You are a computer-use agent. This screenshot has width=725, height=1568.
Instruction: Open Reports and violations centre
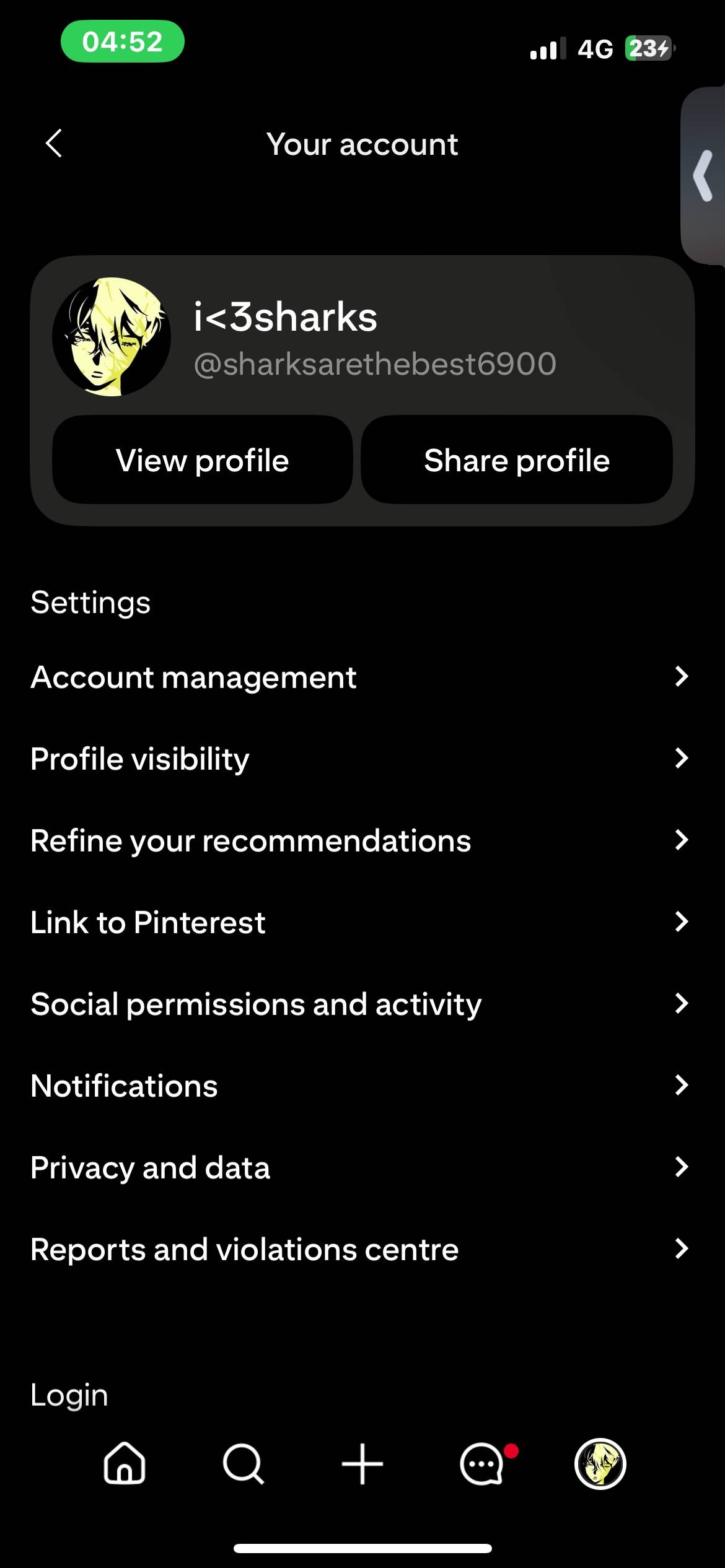pos(359,1249)
